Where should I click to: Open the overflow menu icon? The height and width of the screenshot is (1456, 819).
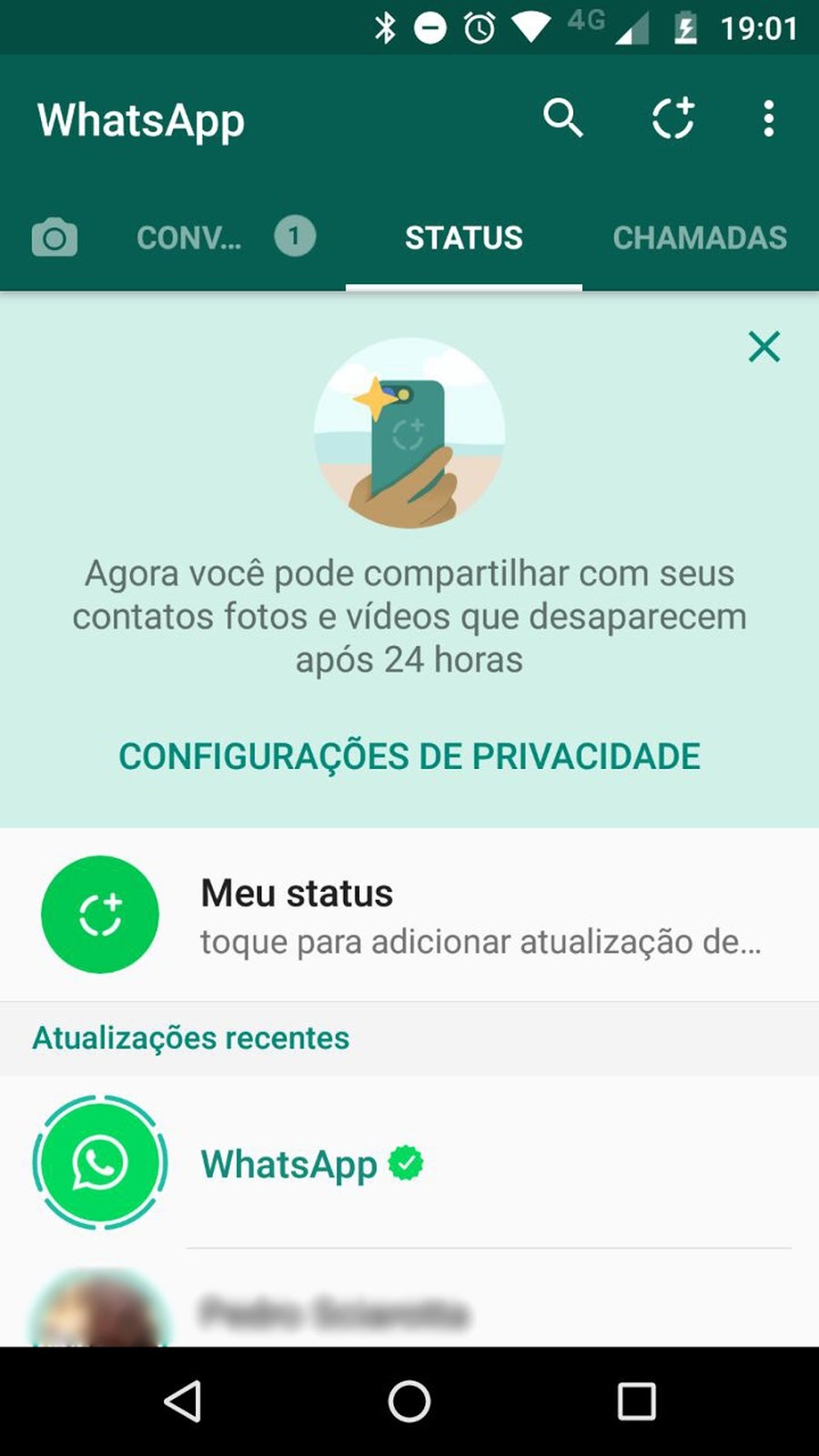coord(769,119)
